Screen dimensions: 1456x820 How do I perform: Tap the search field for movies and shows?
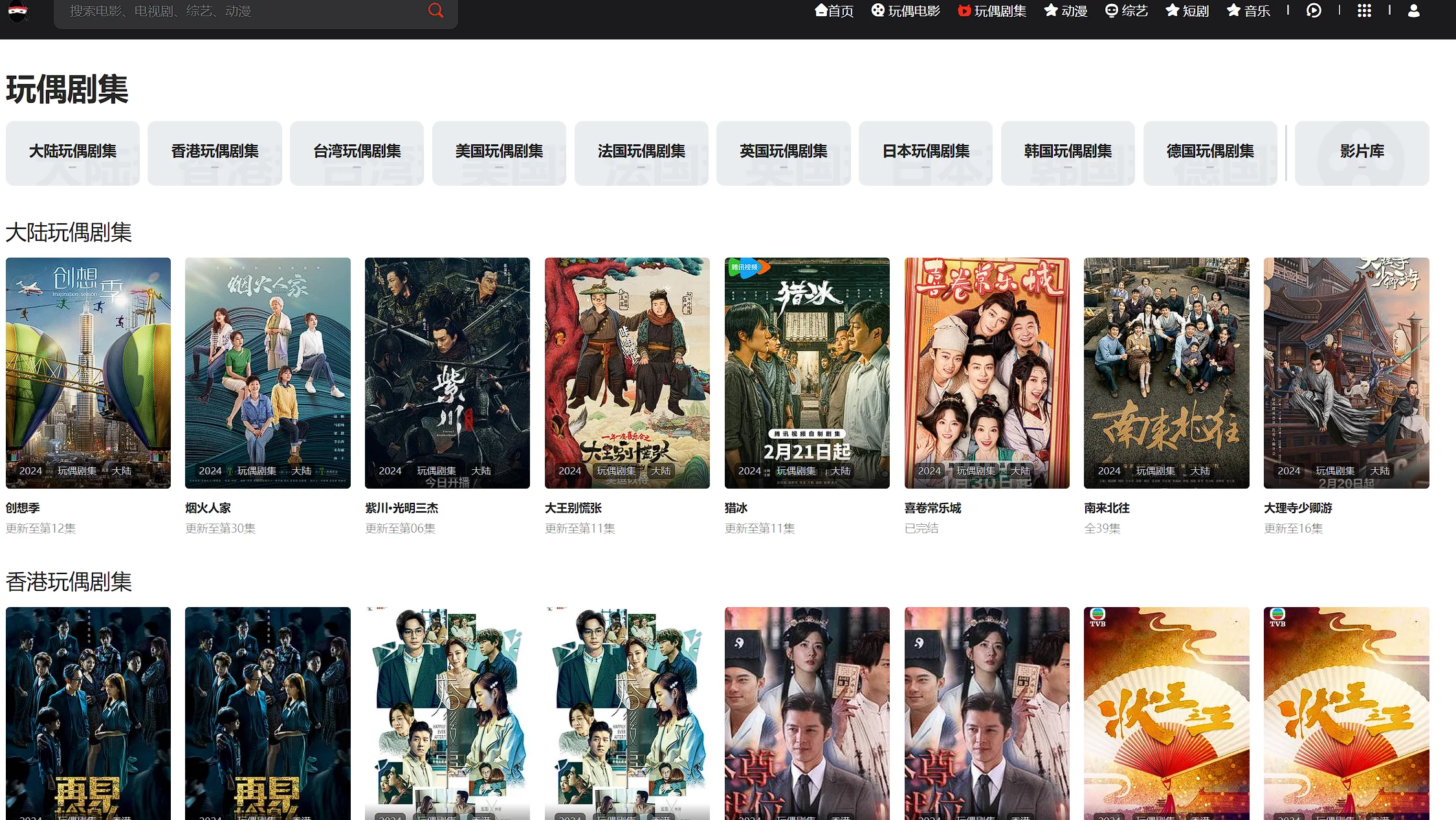(x=239, y=11)
